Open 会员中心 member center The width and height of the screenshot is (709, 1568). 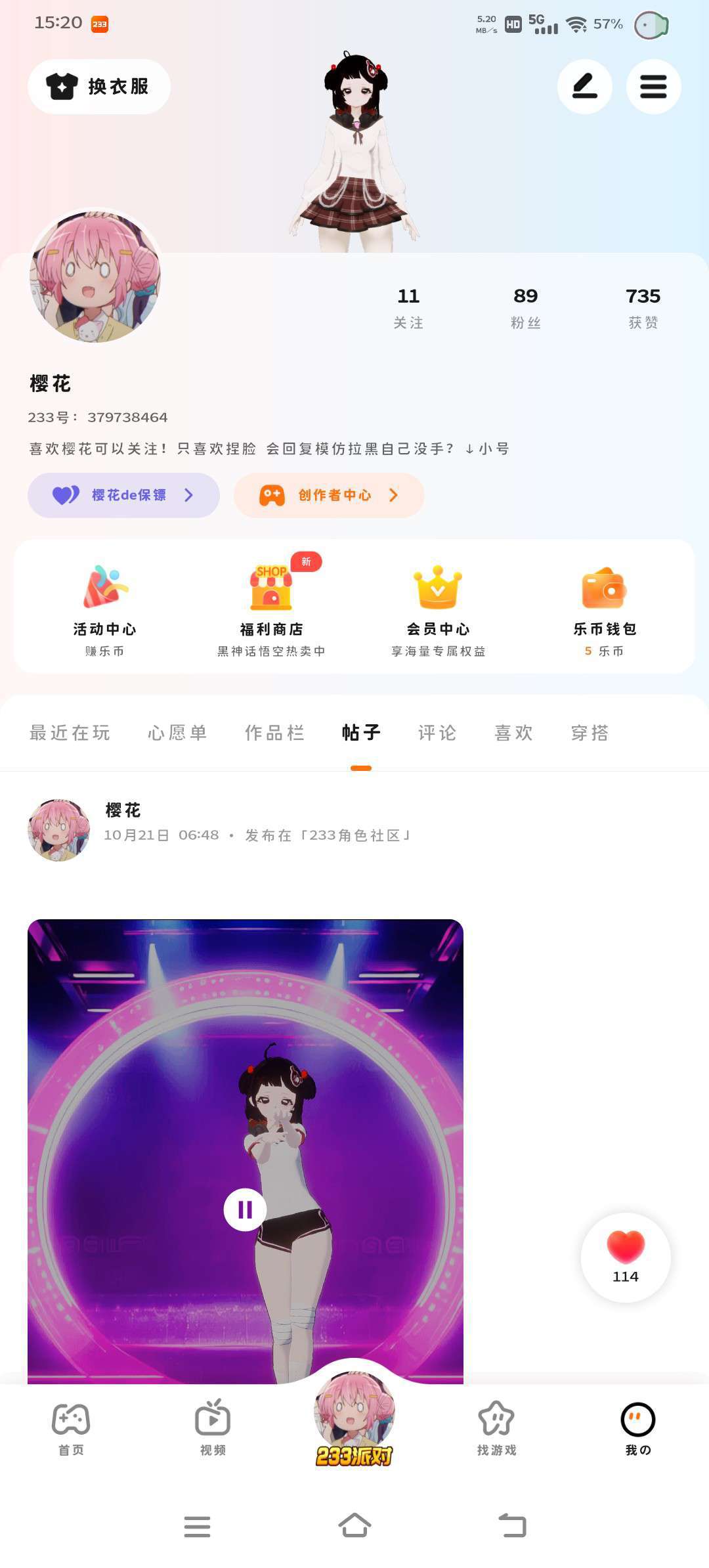click(x=438, y=609)
